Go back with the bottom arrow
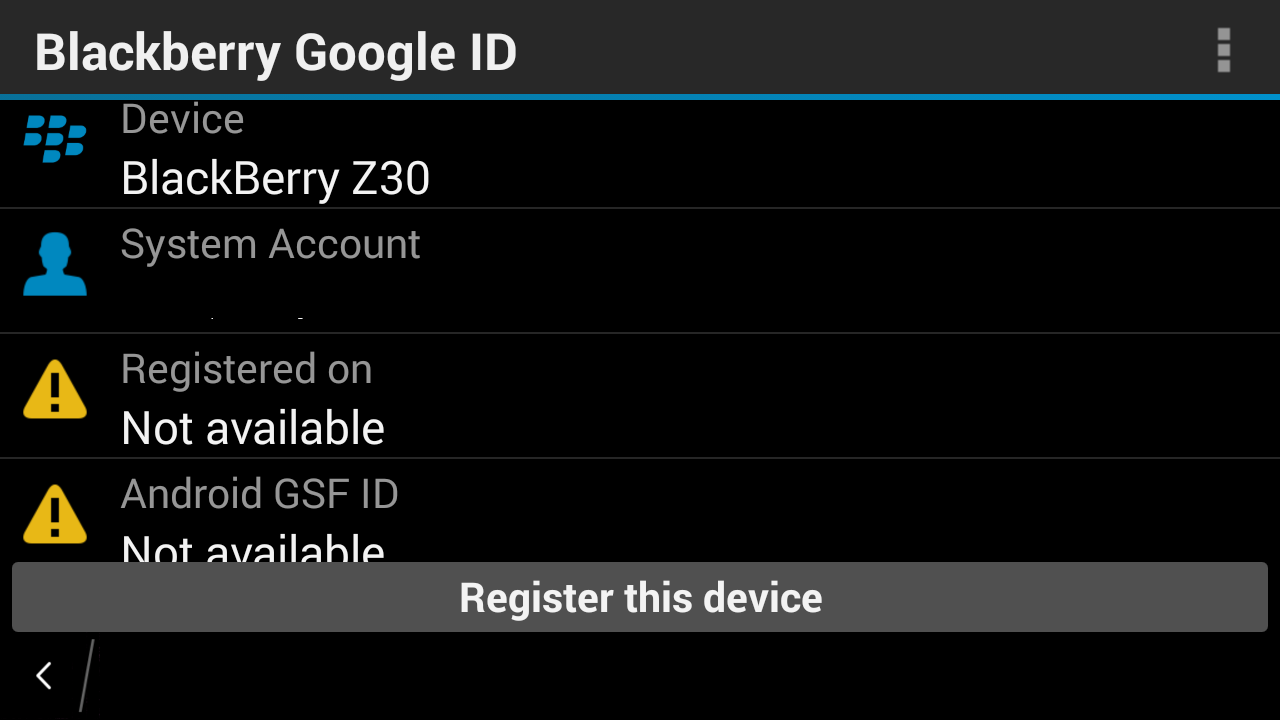The height and width of the screenshot is (720, 1280). (44, 676)
